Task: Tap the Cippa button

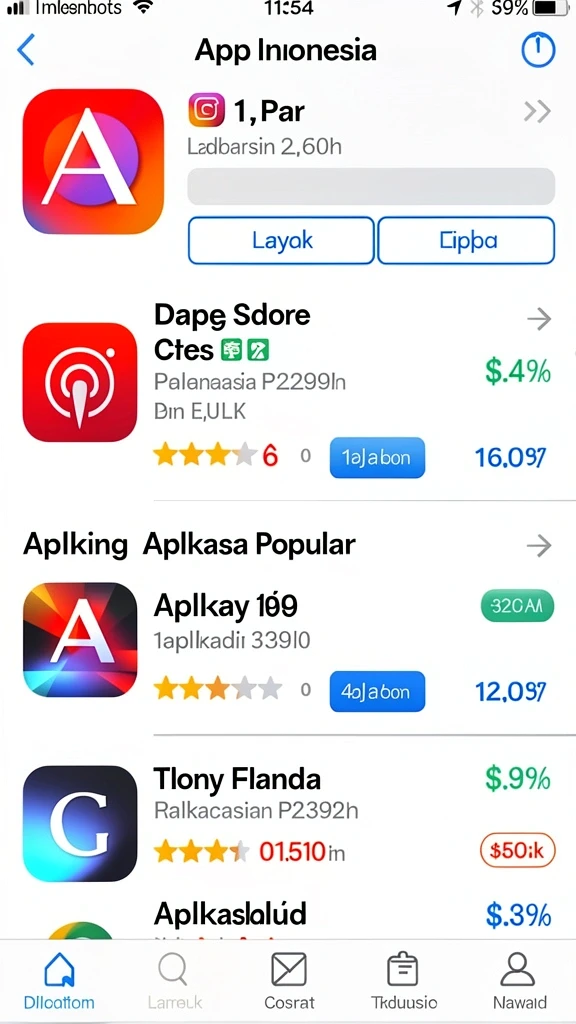Action: point(466,241)
